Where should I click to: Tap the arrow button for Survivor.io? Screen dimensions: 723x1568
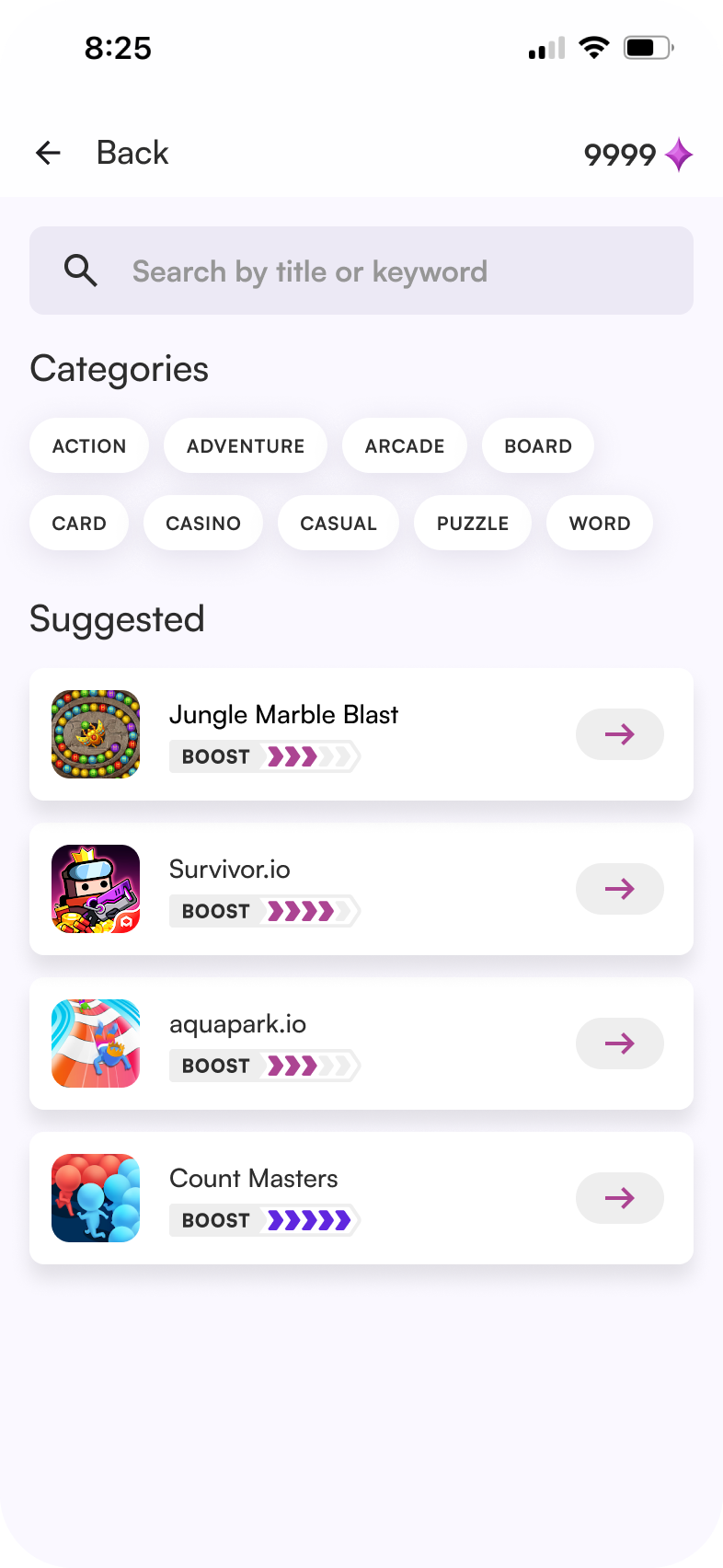620,889
